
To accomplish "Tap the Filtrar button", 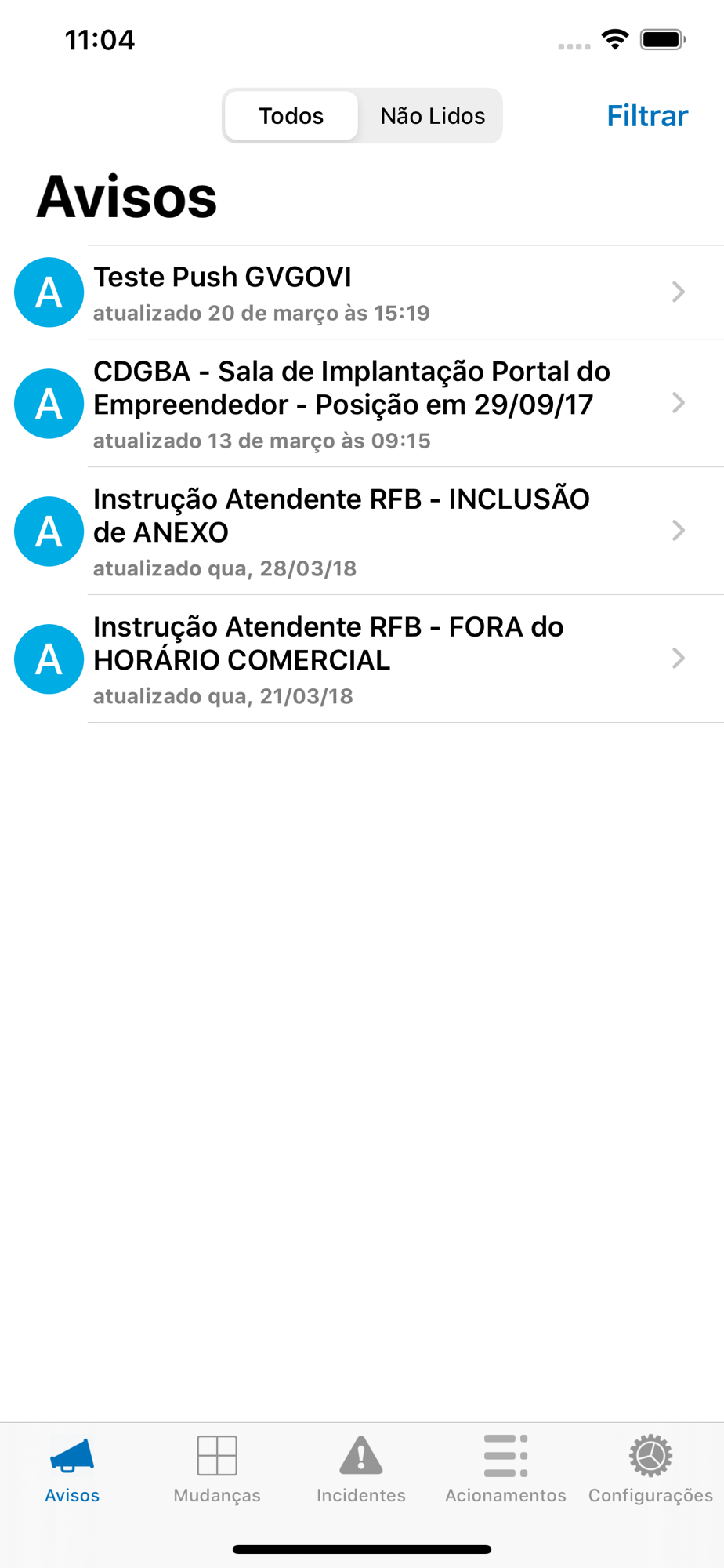I will tap(647, 116).
